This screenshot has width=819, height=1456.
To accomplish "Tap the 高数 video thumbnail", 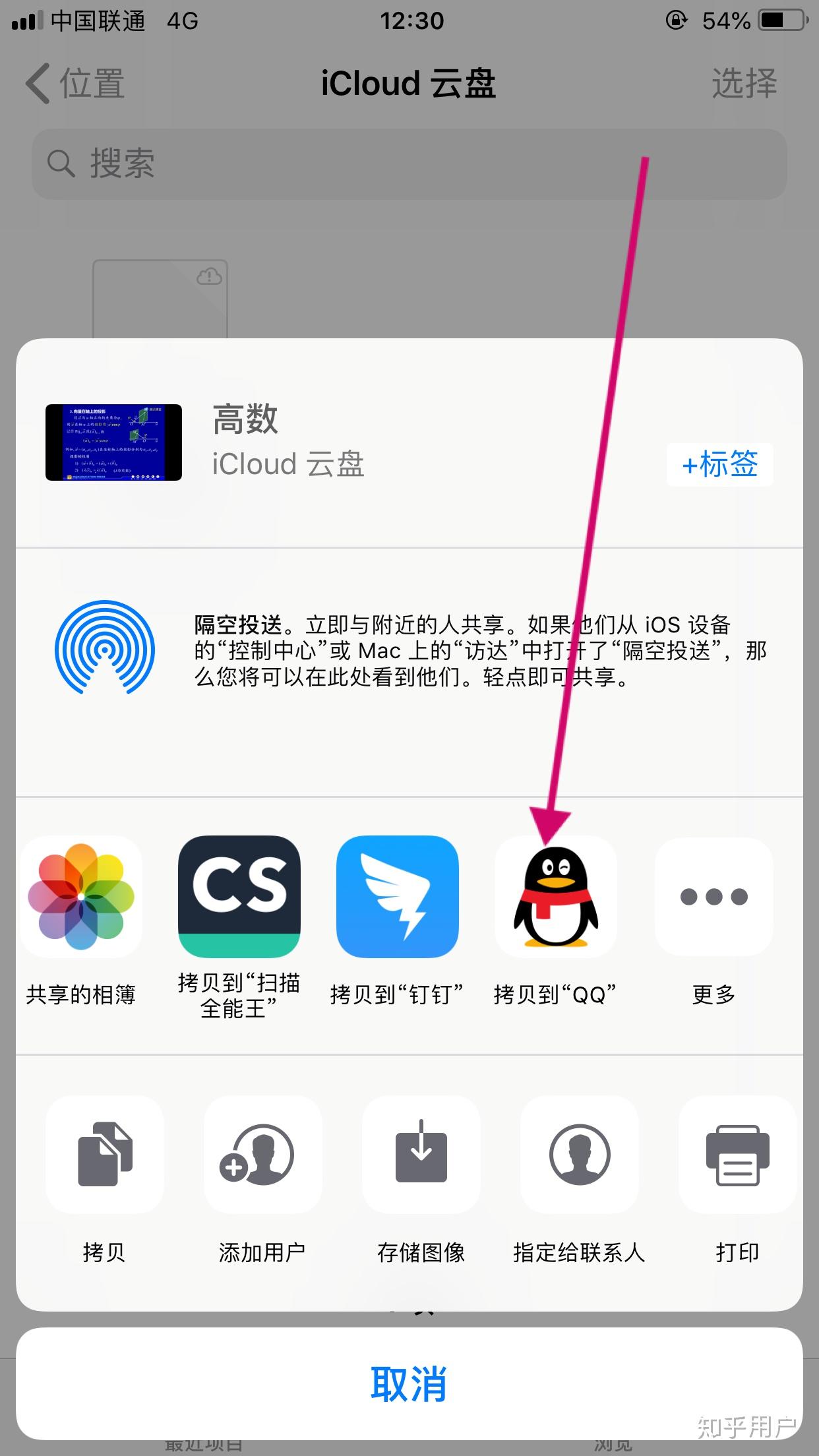I will click(113, 443).
